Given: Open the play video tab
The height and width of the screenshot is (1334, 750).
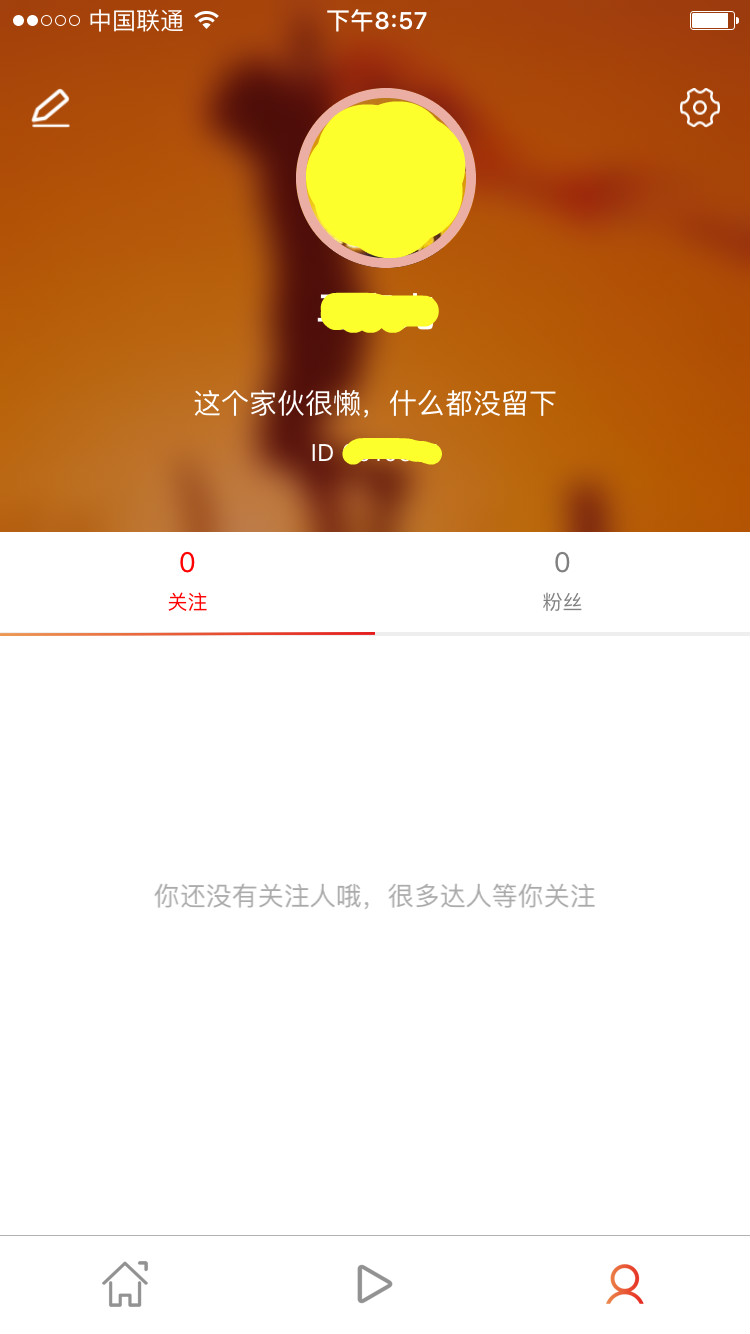Looking at the screenshot, I should click(374, 1284).
